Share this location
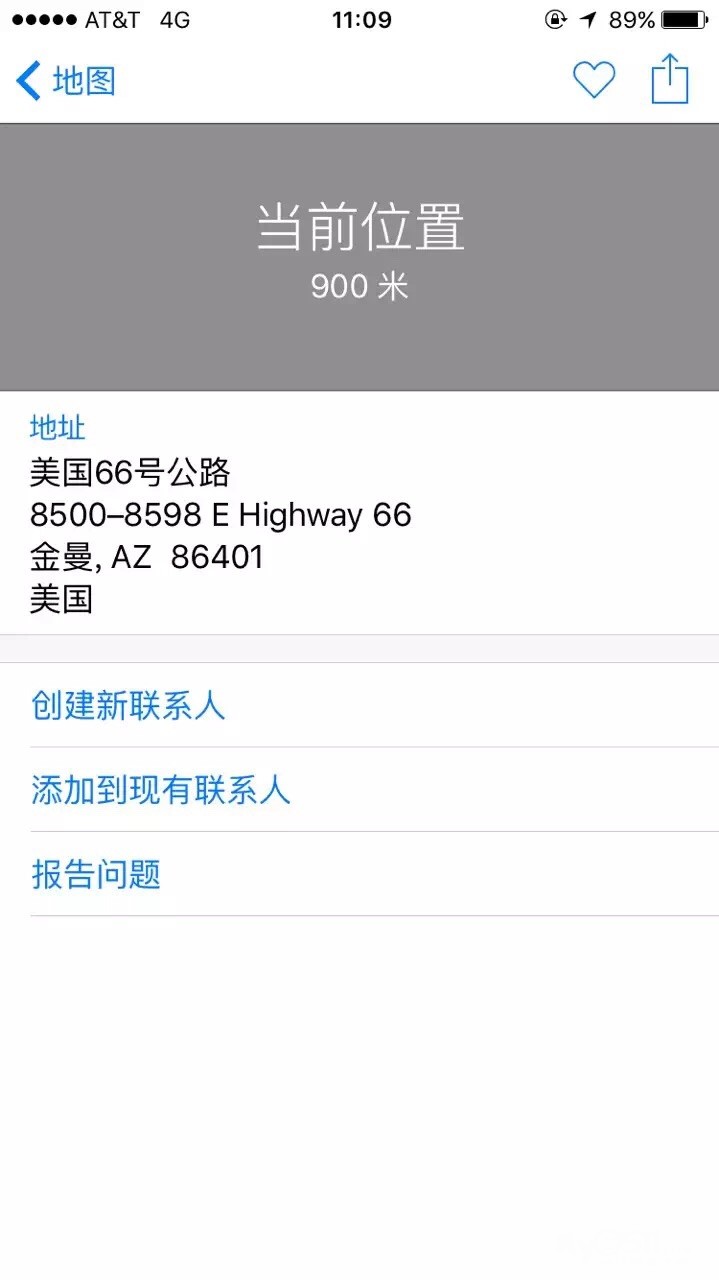Image resolution: width=719 pixels, height=1280 pixels. (670, 79)
